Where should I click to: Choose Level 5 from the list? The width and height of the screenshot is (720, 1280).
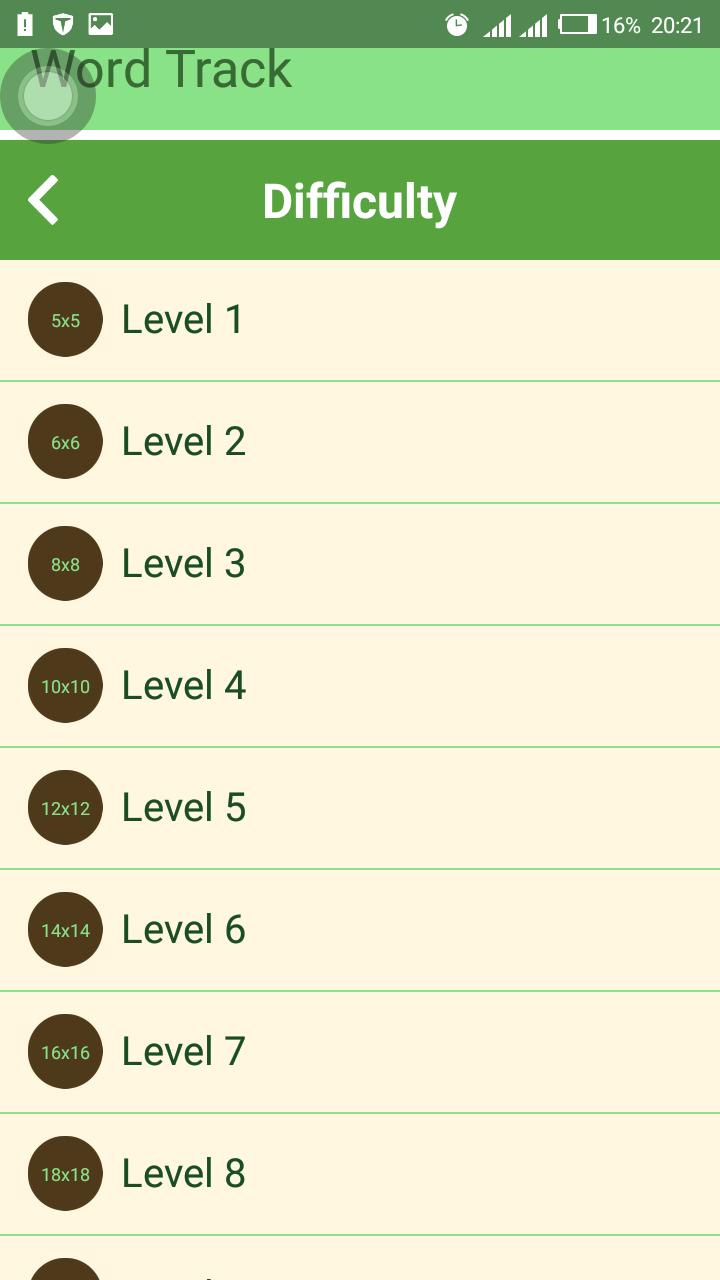click(182, 807)
